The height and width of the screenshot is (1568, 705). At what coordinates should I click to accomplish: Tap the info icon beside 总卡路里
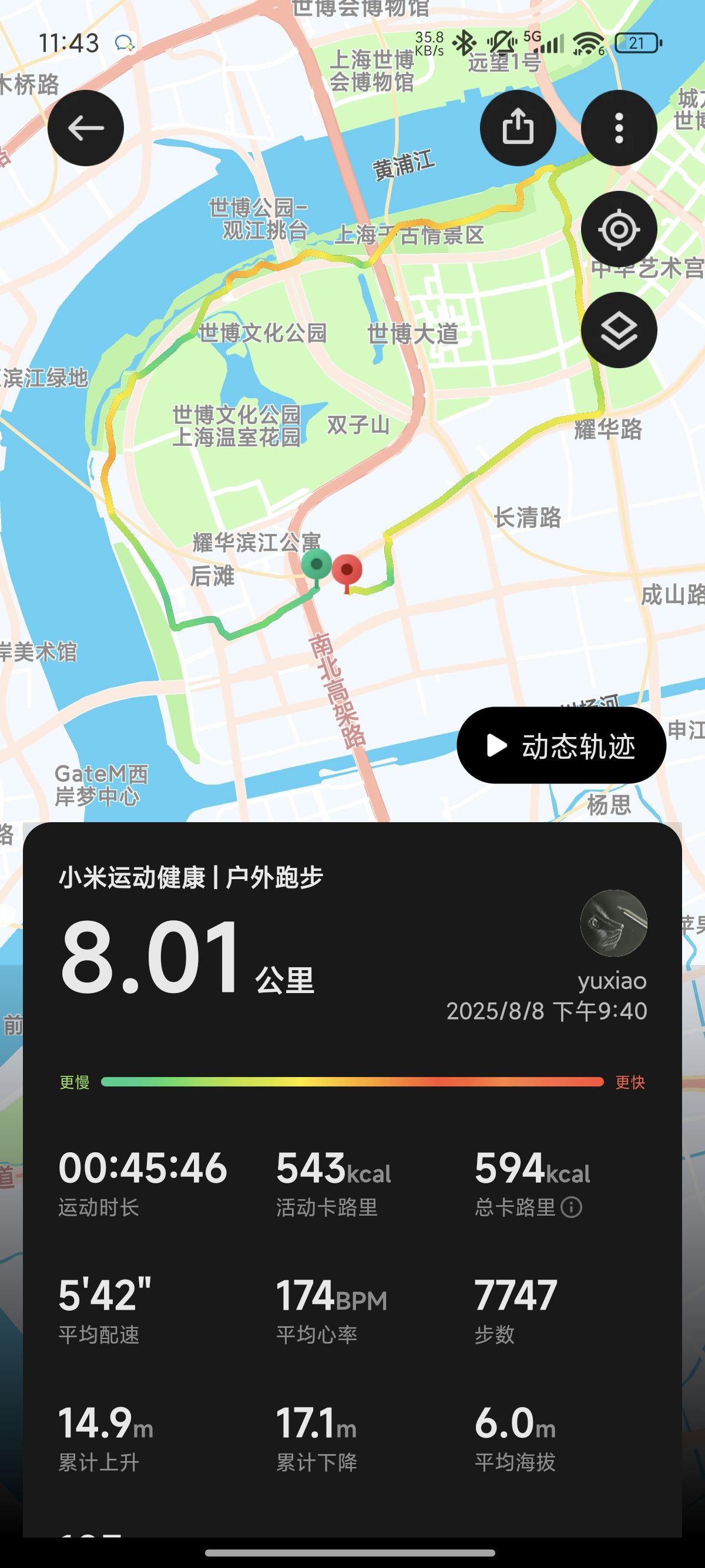(571, 1206)
